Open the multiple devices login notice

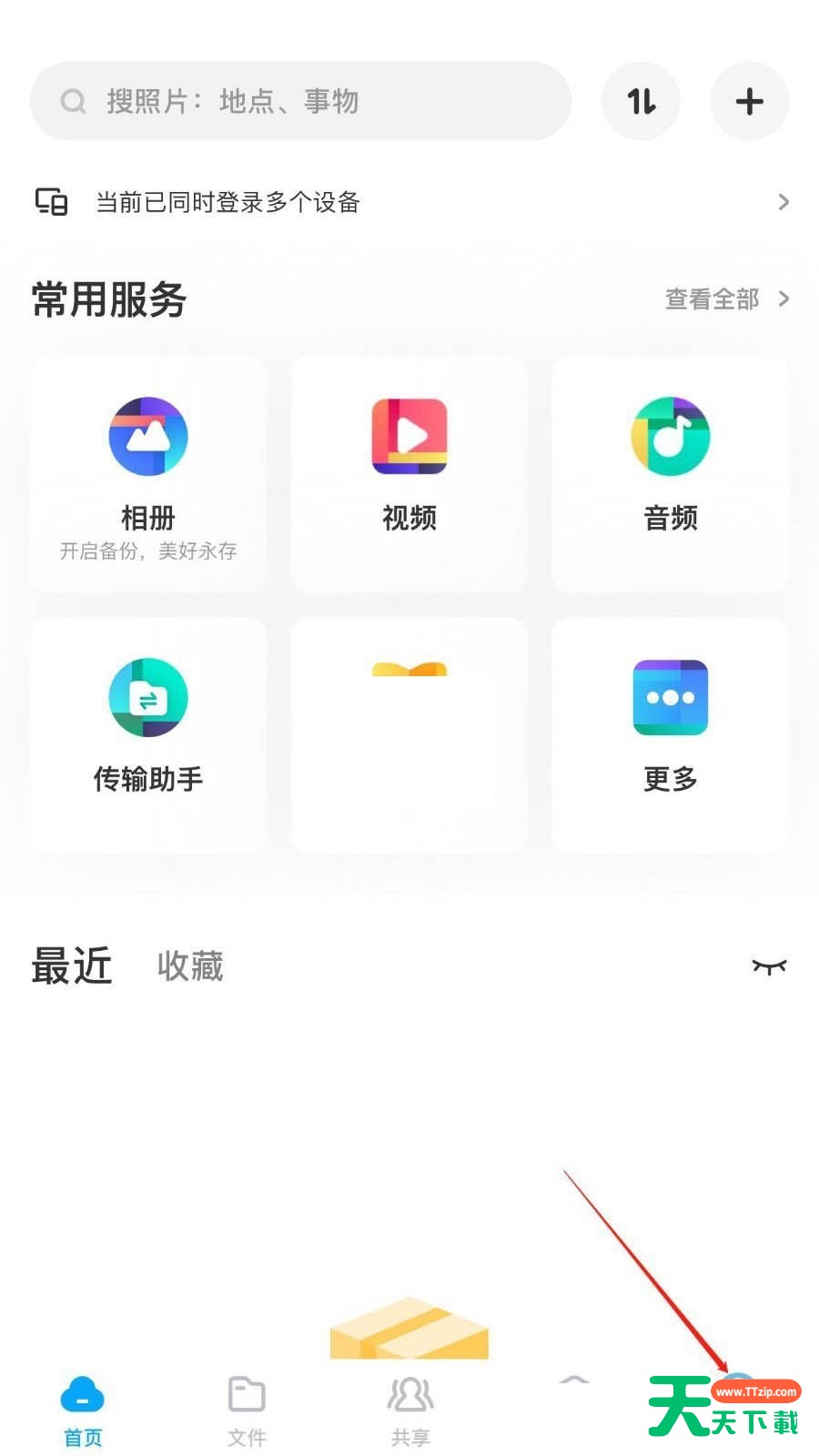(409, 202)
